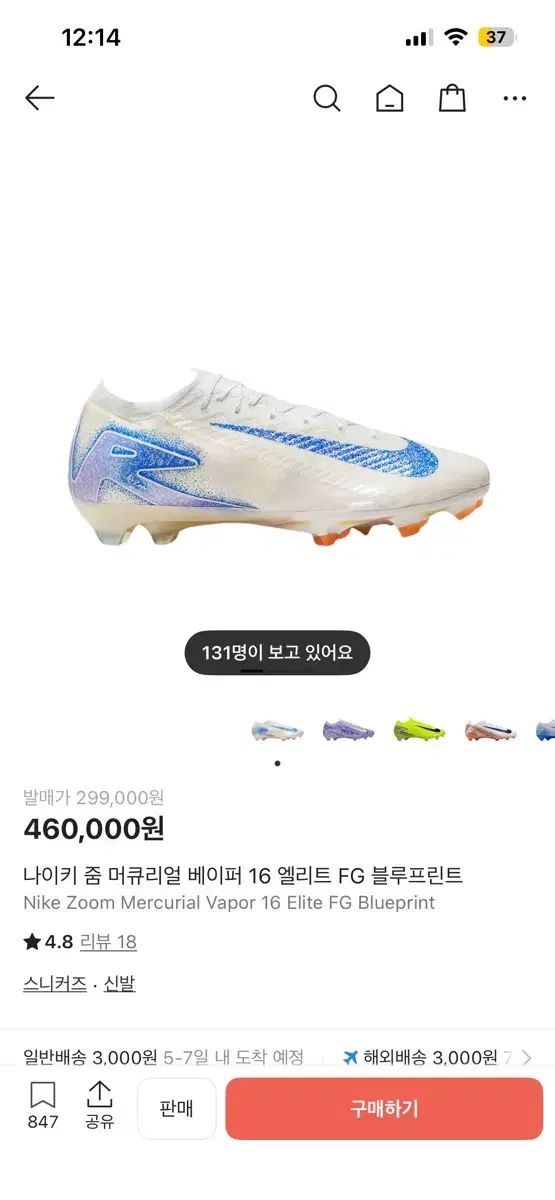Viewport: 555px width, 1200px height.
Task: Tap the 구매하기 buy button
Action: point(384,1109)
